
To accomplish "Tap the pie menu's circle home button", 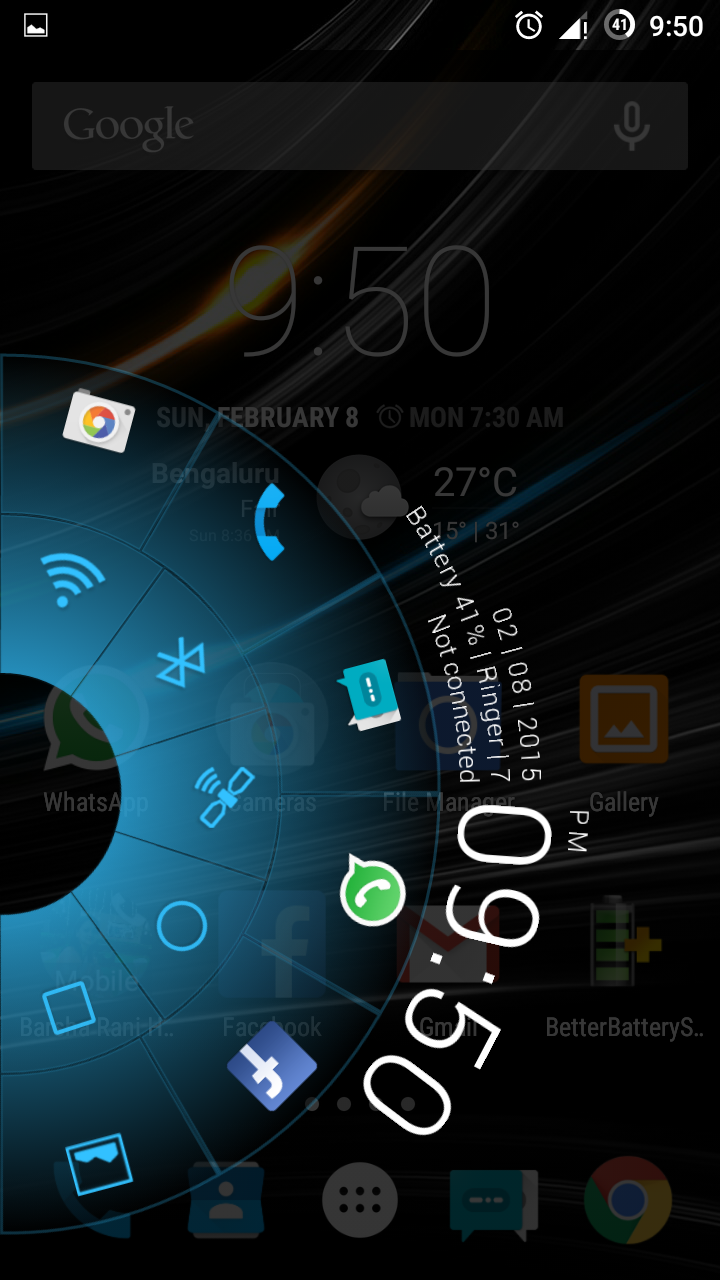I will tap(181, 926).
